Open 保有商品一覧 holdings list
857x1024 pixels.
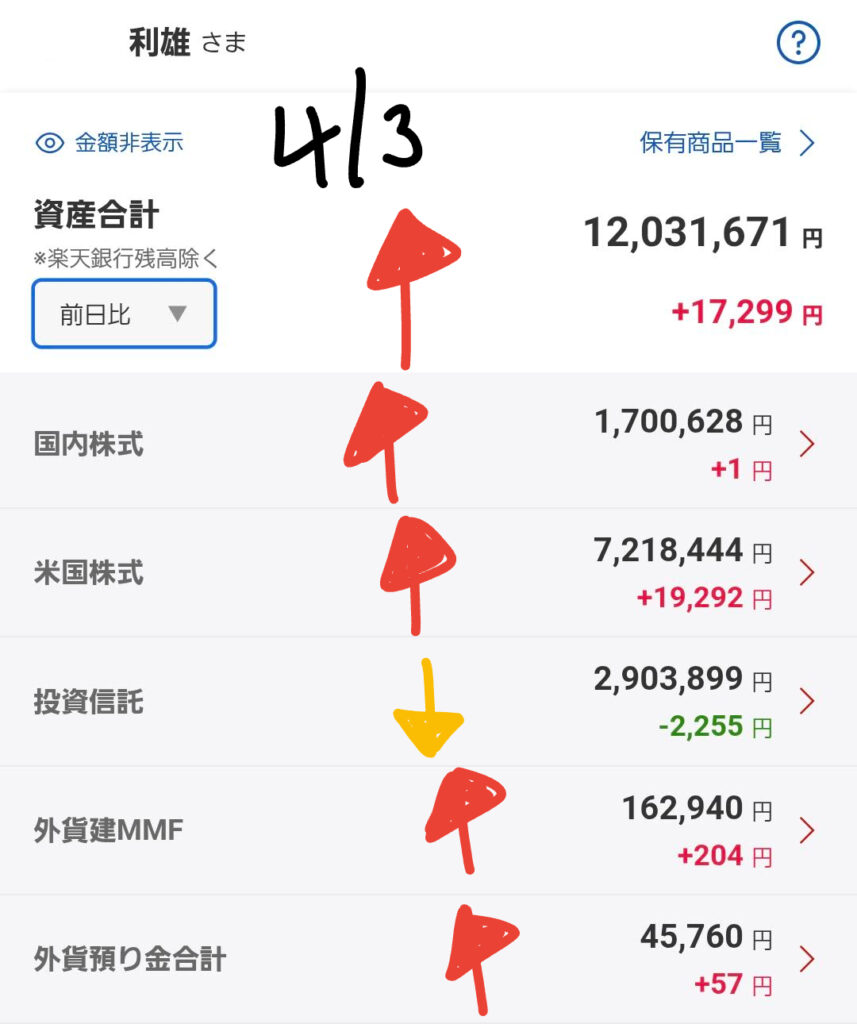(727, 143)
